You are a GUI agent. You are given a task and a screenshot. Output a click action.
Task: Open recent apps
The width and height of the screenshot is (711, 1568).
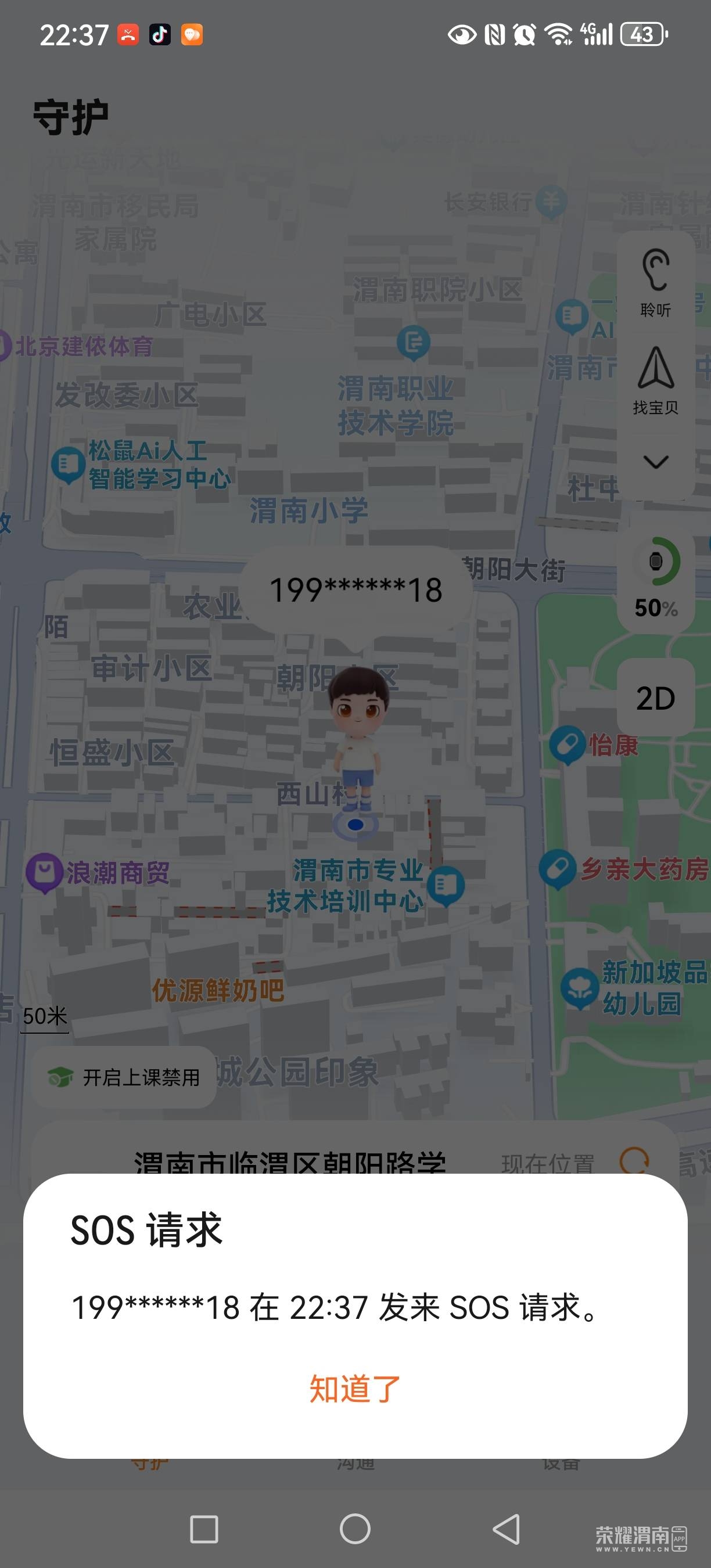tap(204, 1529)
